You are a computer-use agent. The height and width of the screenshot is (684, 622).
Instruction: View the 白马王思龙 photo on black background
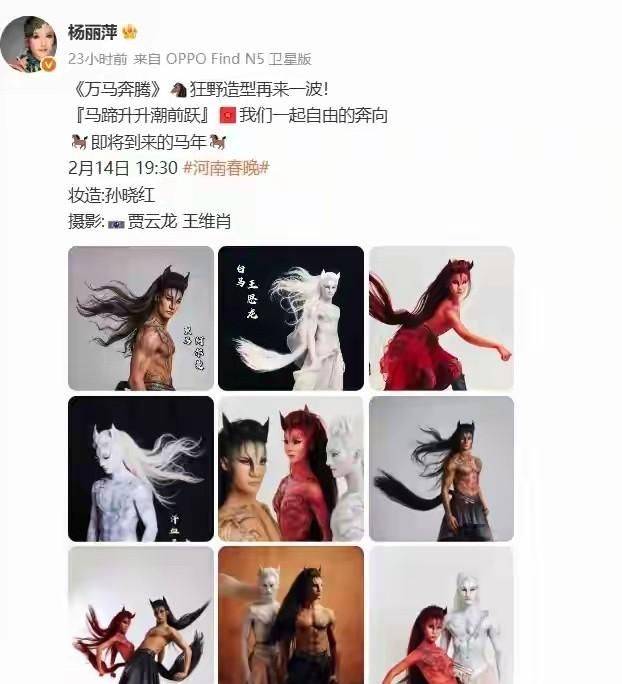(x=291, y=318)
